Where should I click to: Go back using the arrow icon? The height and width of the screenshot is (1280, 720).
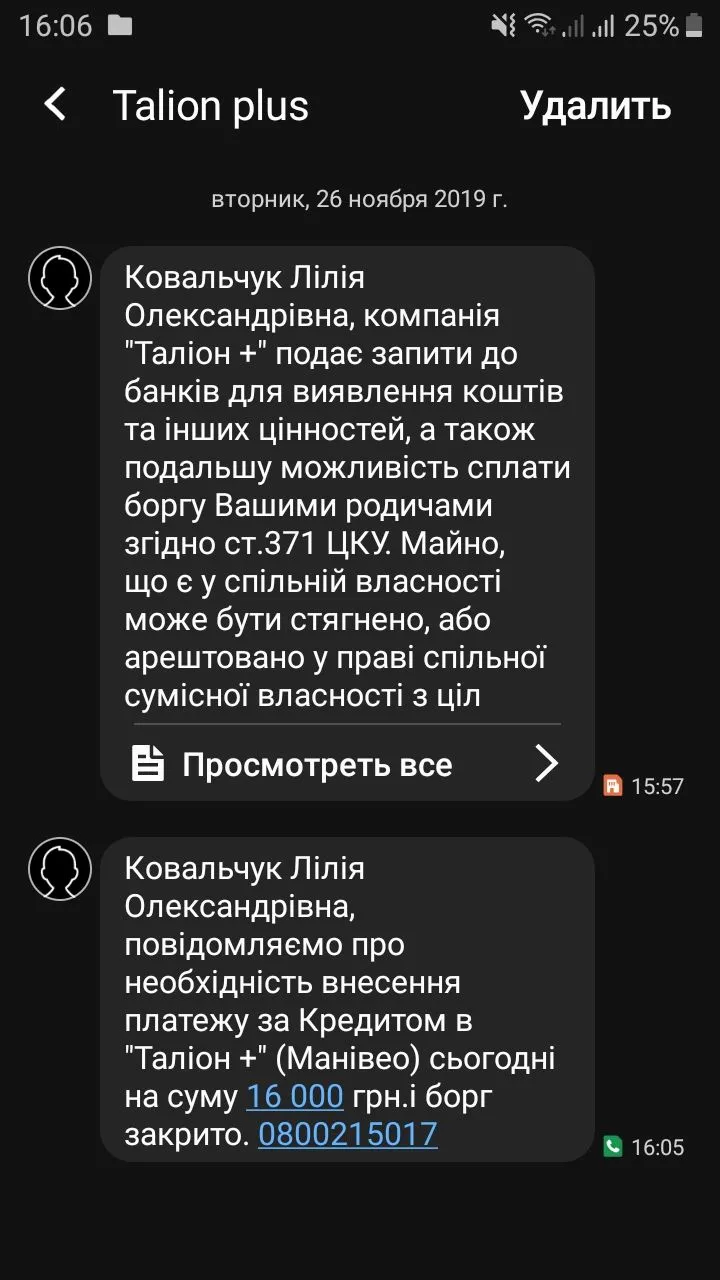pos(55,104)
